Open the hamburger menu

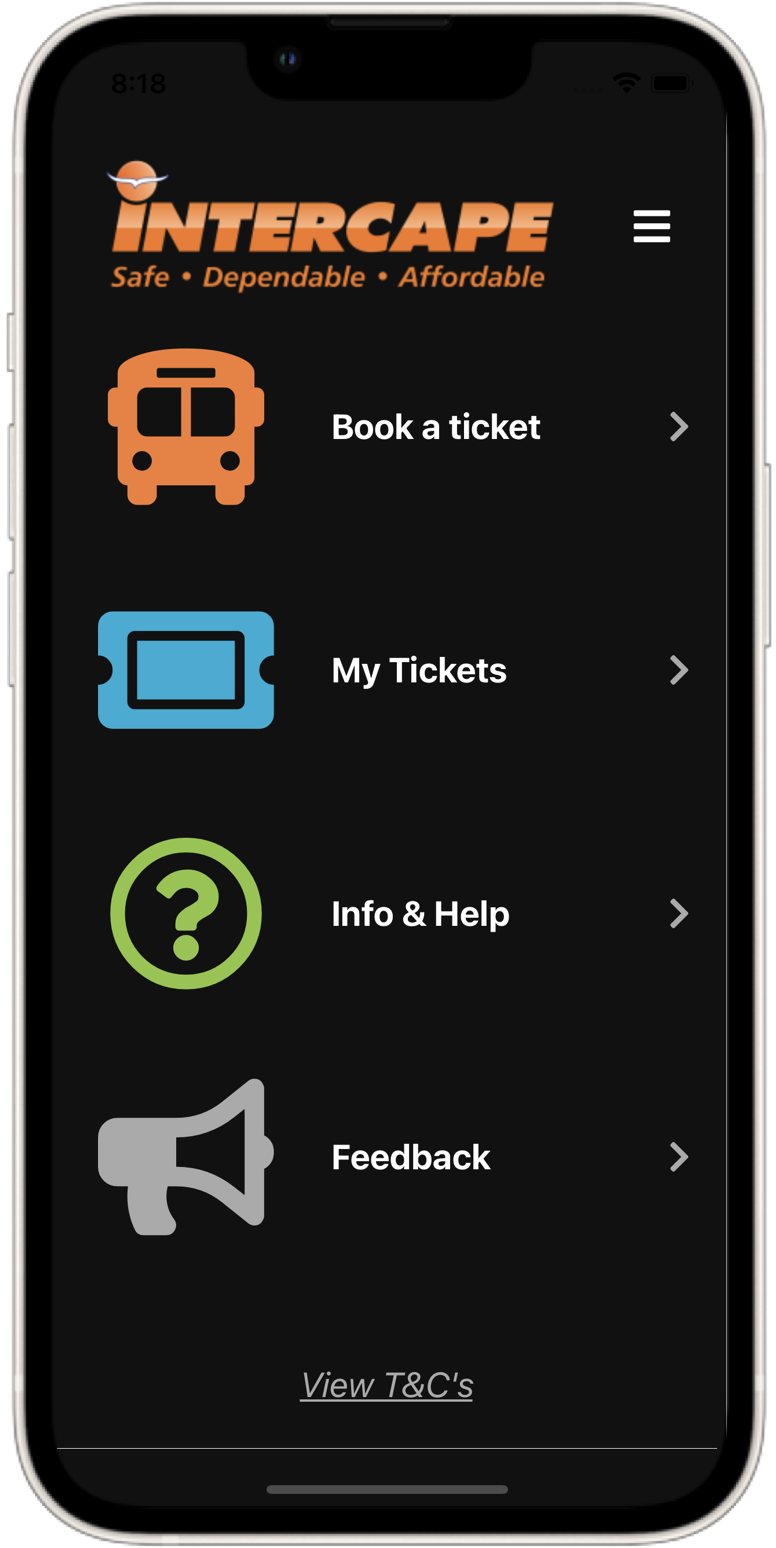pos(652,226)
